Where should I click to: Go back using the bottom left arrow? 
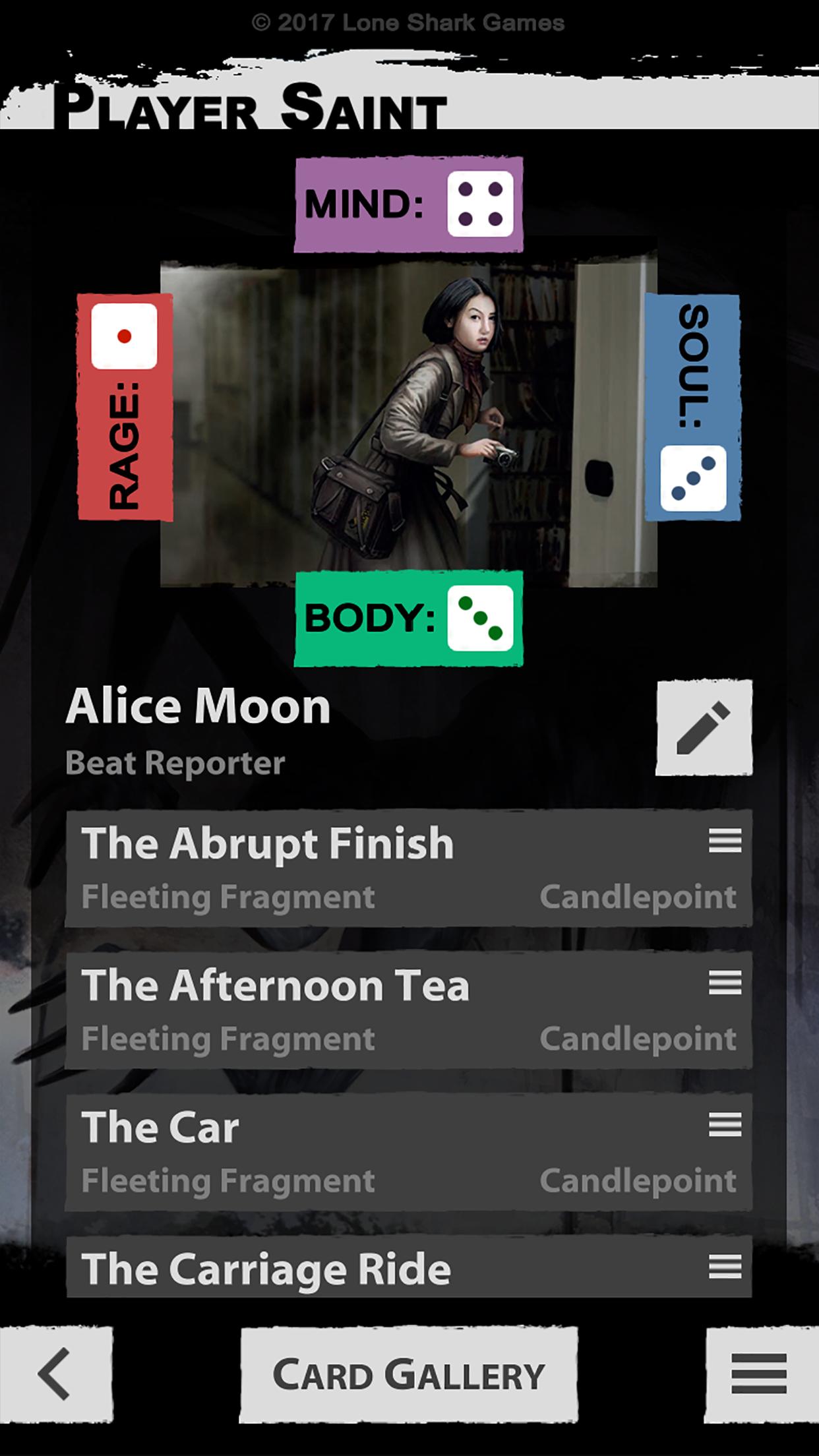pos(55,1374)
